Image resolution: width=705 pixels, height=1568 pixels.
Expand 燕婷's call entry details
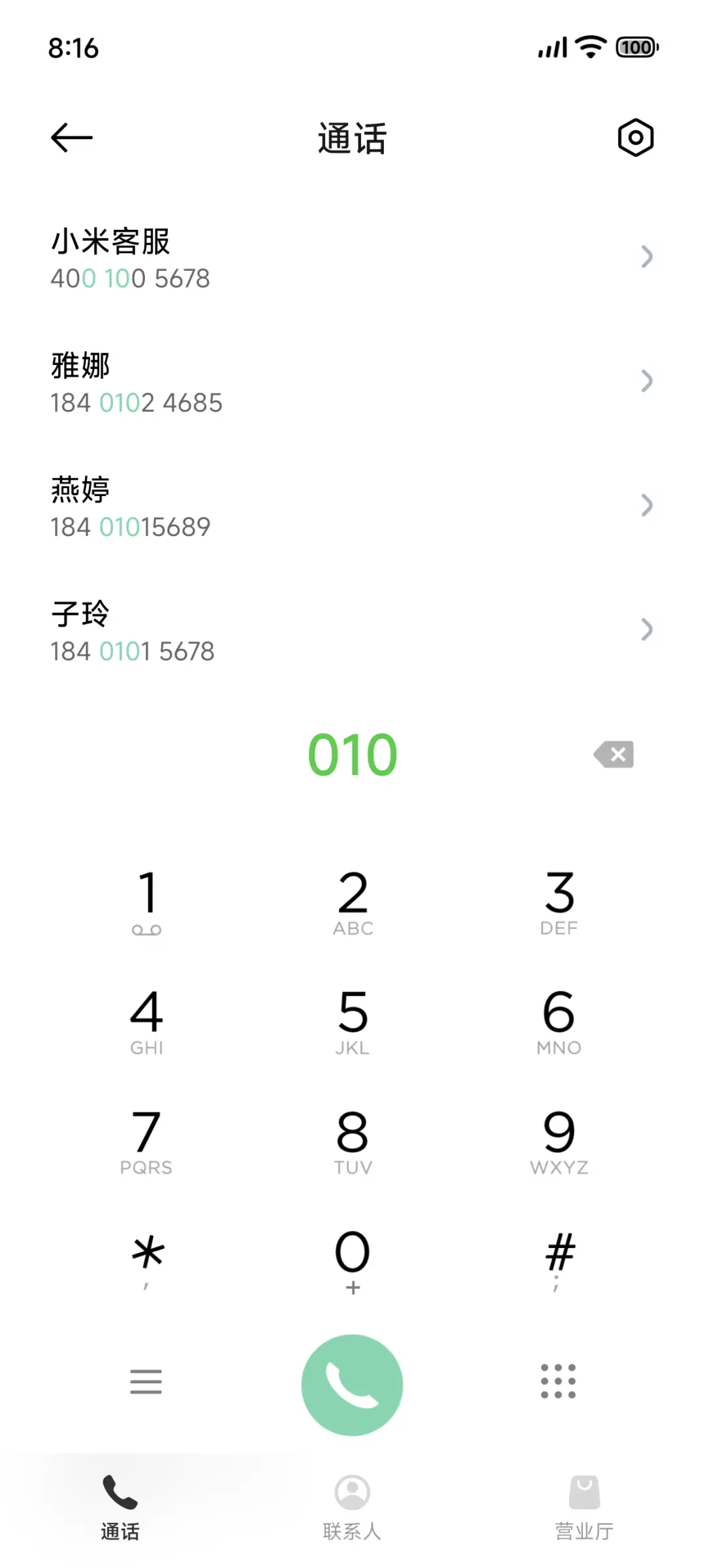pyautogui.click(x=646, y=505)
